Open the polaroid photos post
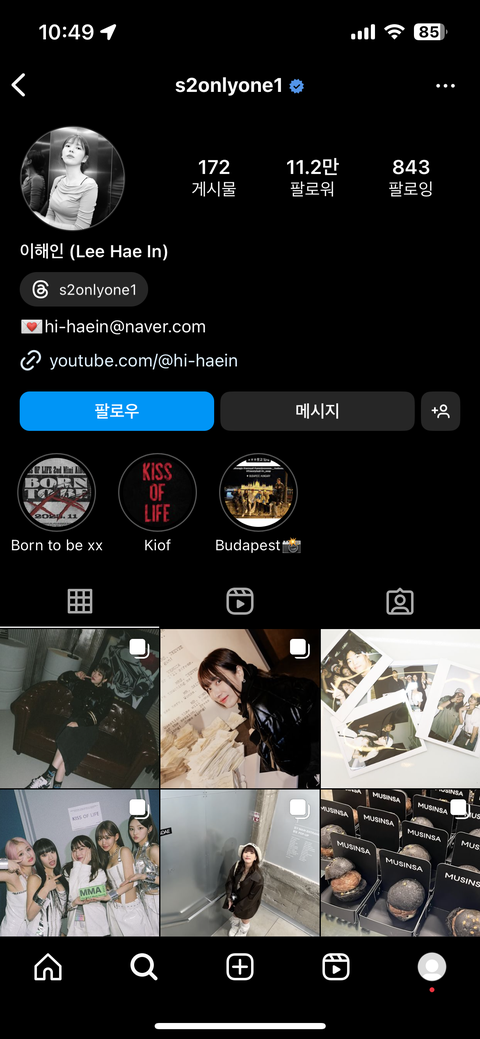This screenshot has height=1039, width=480. 400,708
